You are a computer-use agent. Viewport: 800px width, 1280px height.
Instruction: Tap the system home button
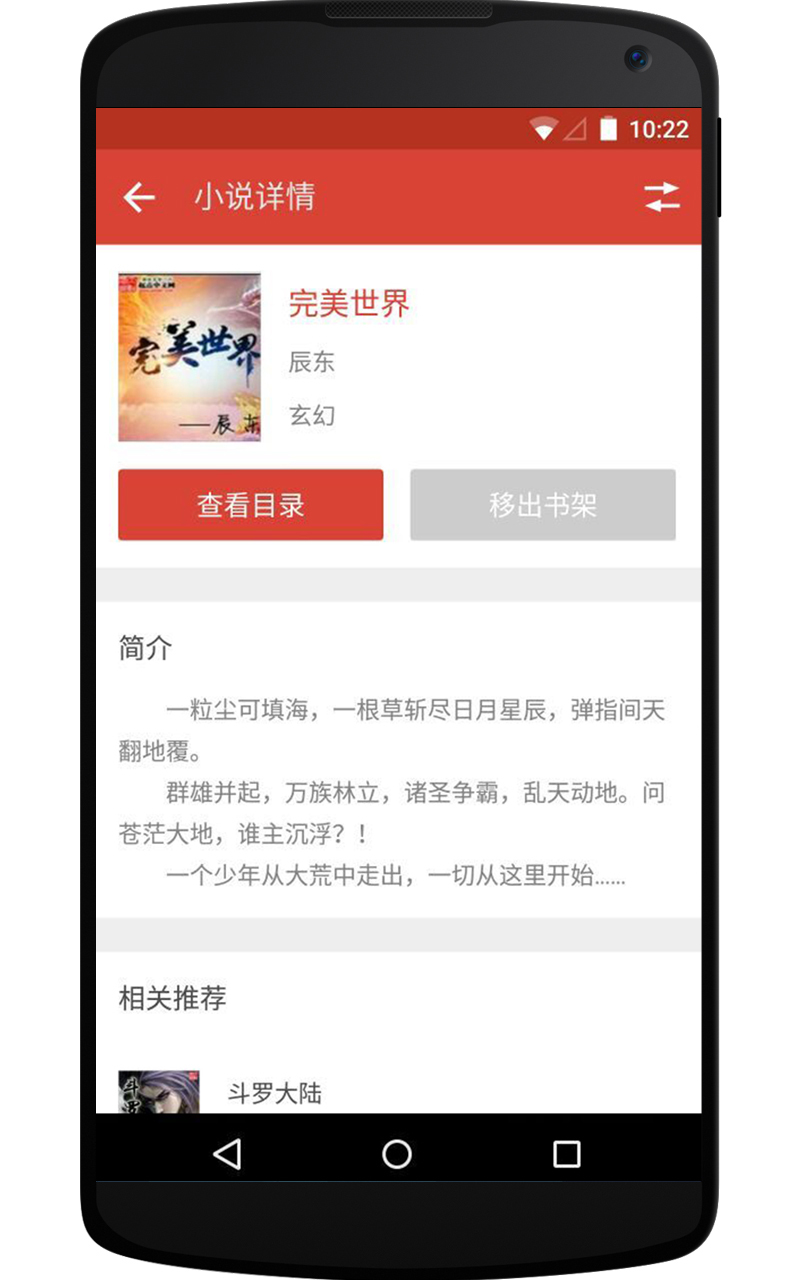[397, 1154]
